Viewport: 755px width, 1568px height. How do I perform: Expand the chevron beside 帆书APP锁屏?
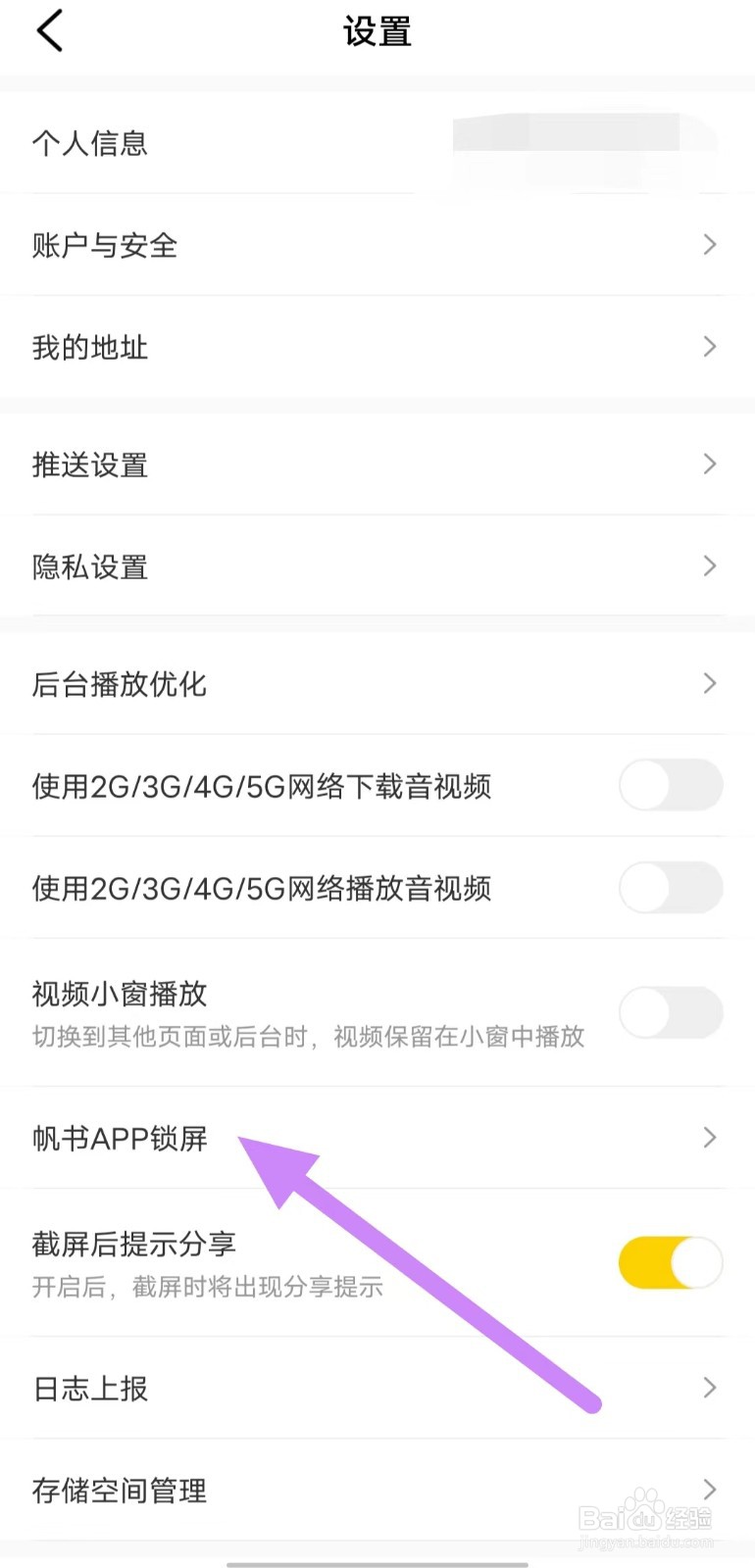710,1138
